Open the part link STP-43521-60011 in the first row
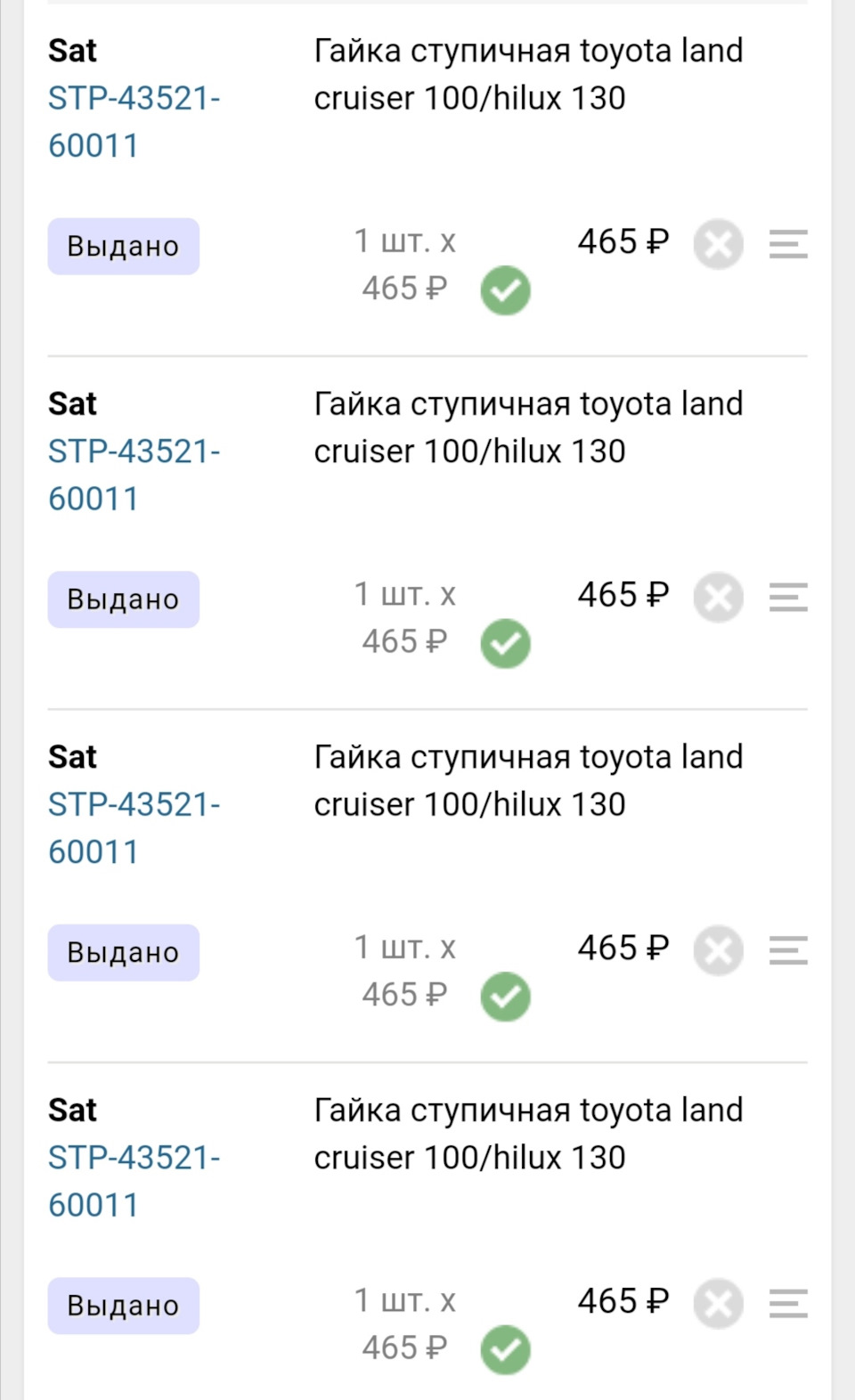855x1400 pixels. coord(134,121)
